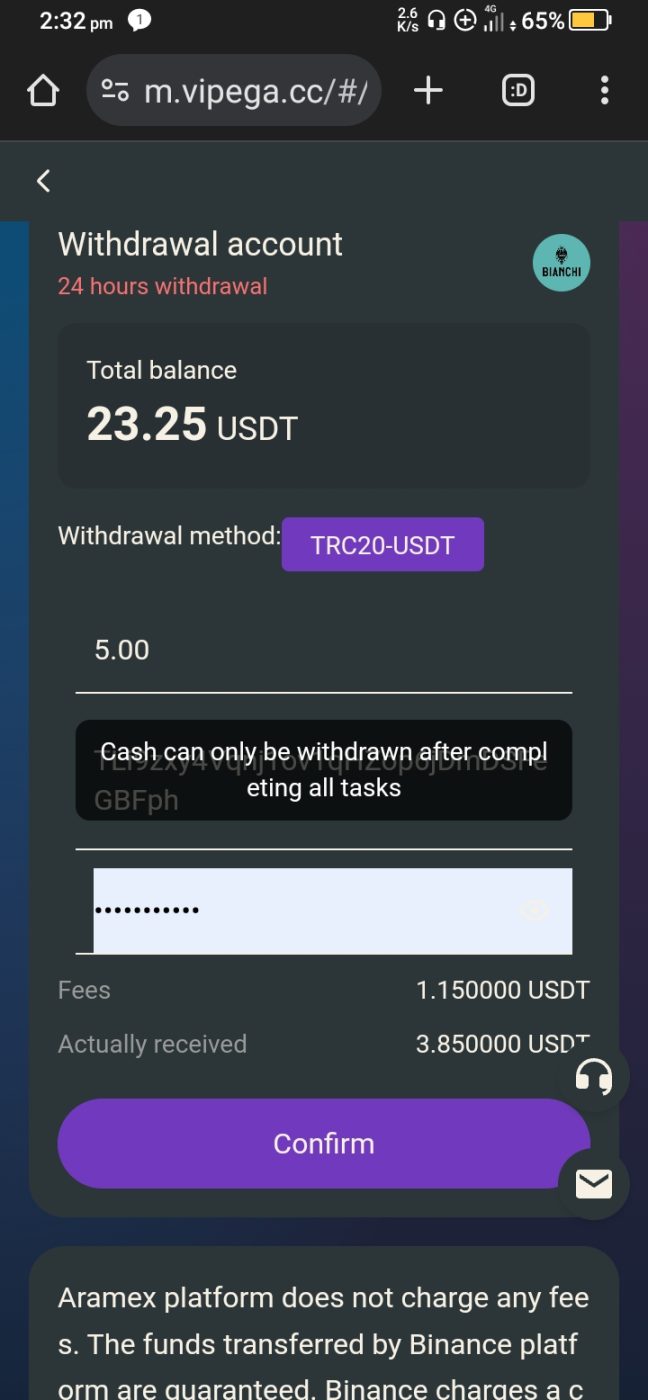
Task: Open the Bianchi profile avatar
Action: tap(561, 263)
